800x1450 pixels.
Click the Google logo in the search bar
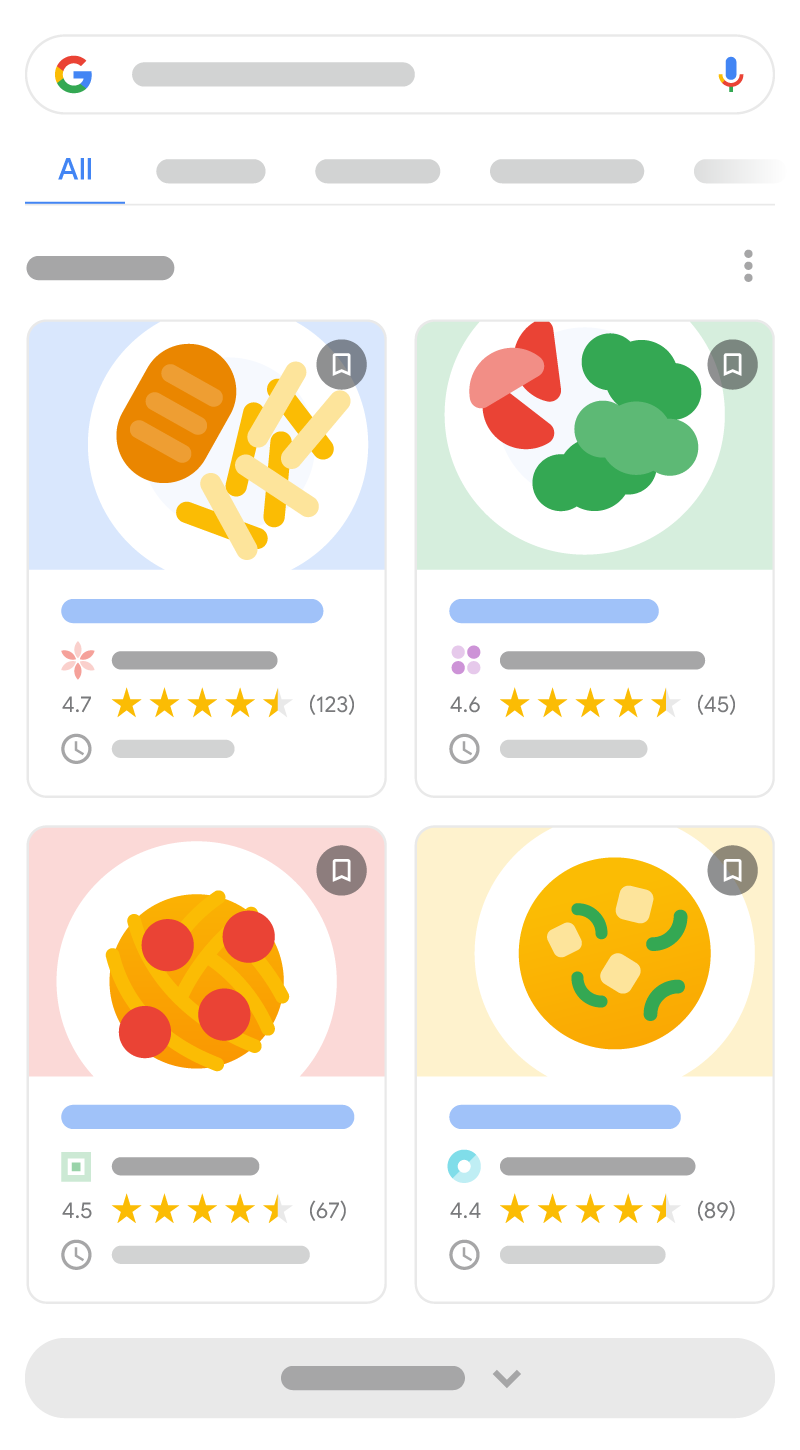click(x=74, y=74)
